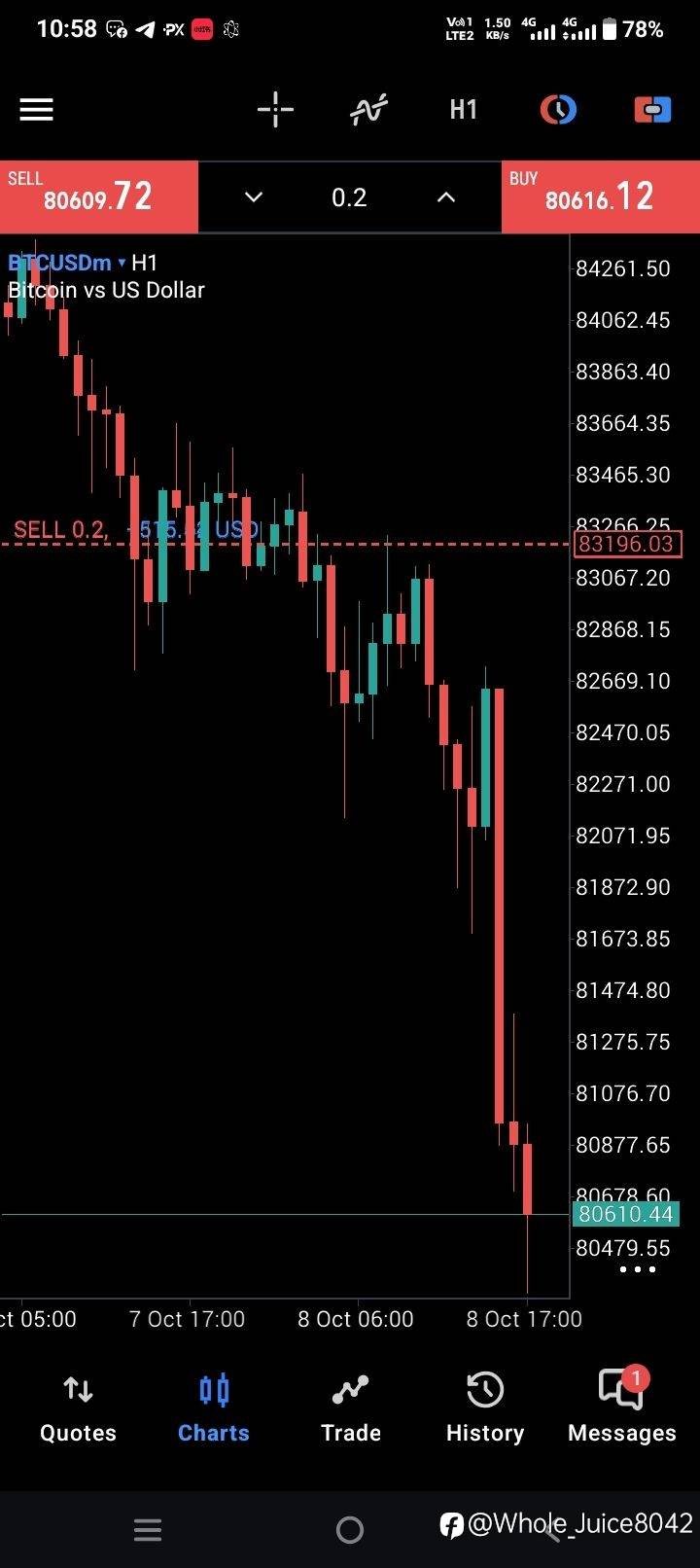Edit the 0.2 lot volume field

click(x=349, y=197)
